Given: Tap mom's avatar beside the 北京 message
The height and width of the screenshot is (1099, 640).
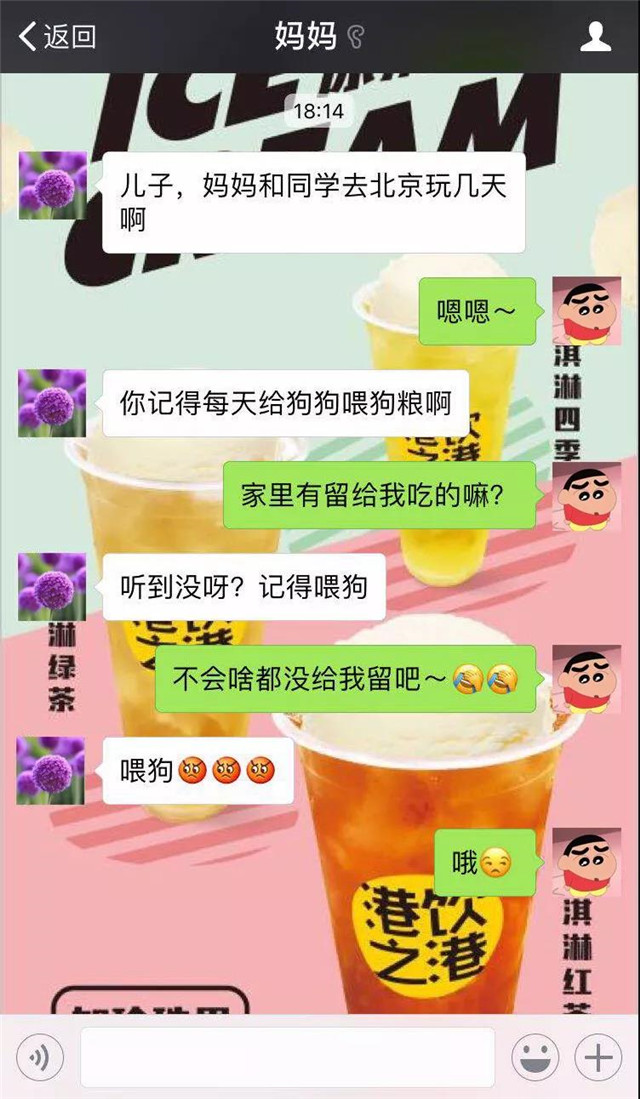Looking at the screenshot, I should tap(52, 186).
